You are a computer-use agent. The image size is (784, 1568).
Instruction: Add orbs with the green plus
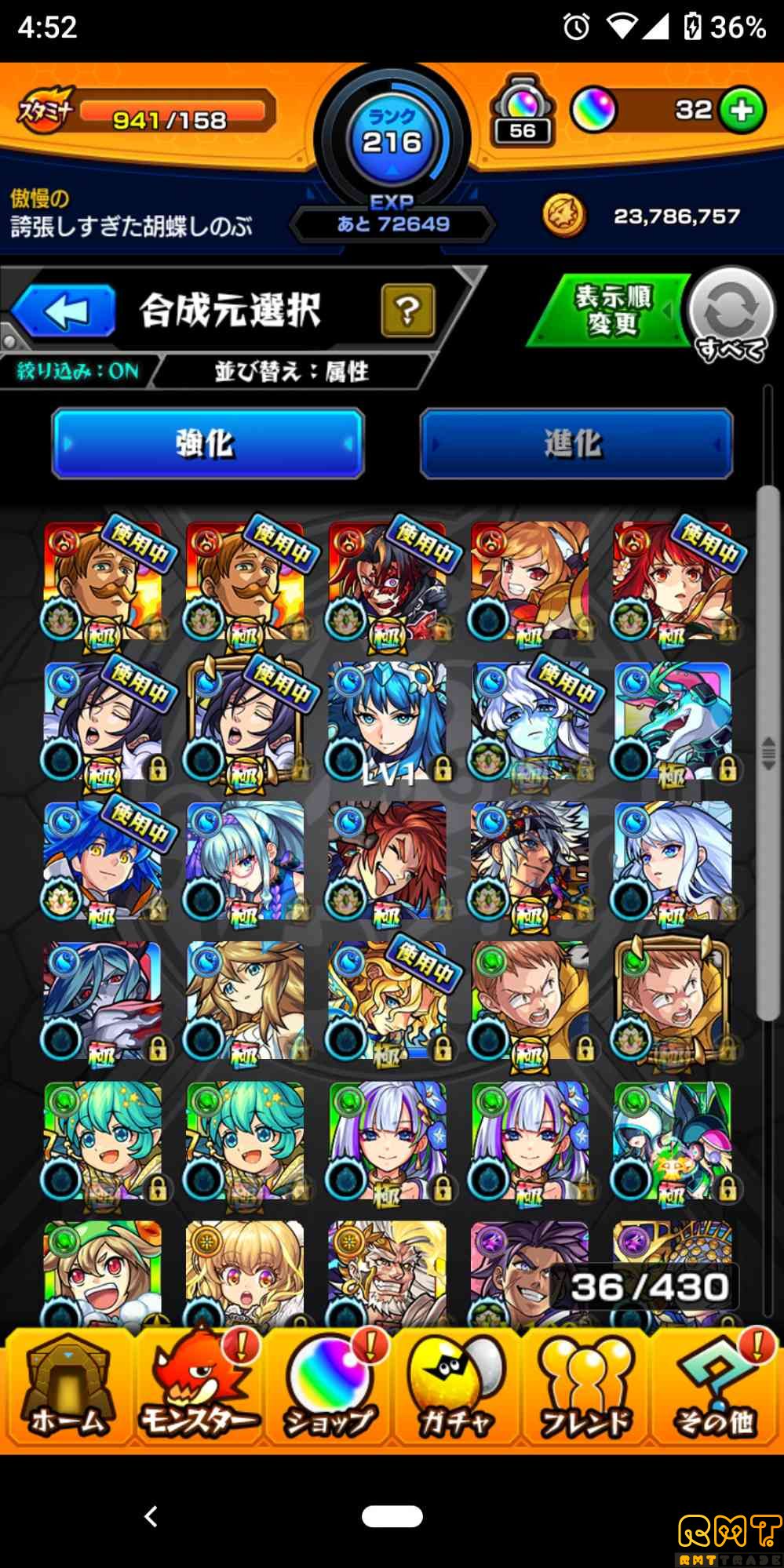click(x=742, y=110)
